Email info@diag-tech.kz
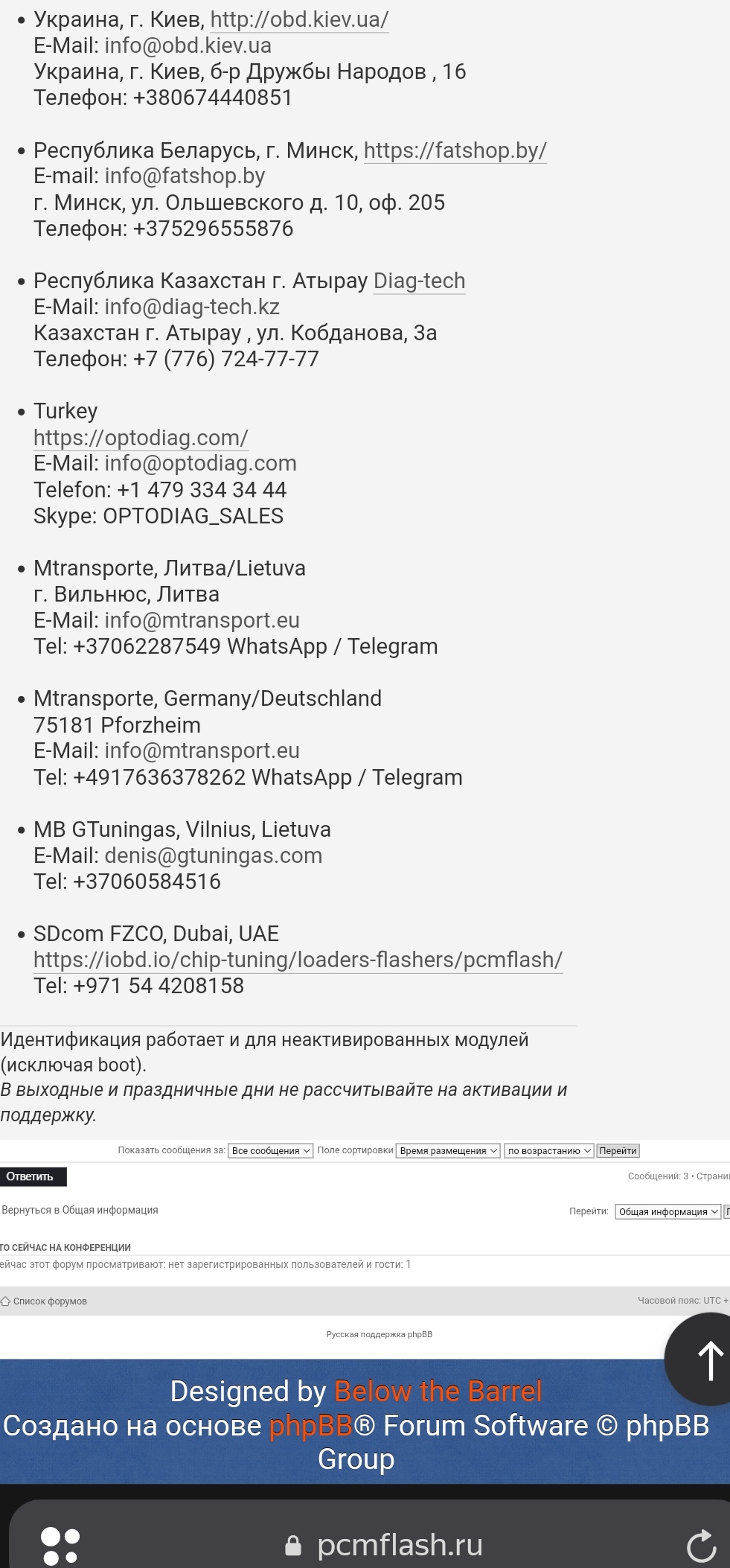 [192, 307]
